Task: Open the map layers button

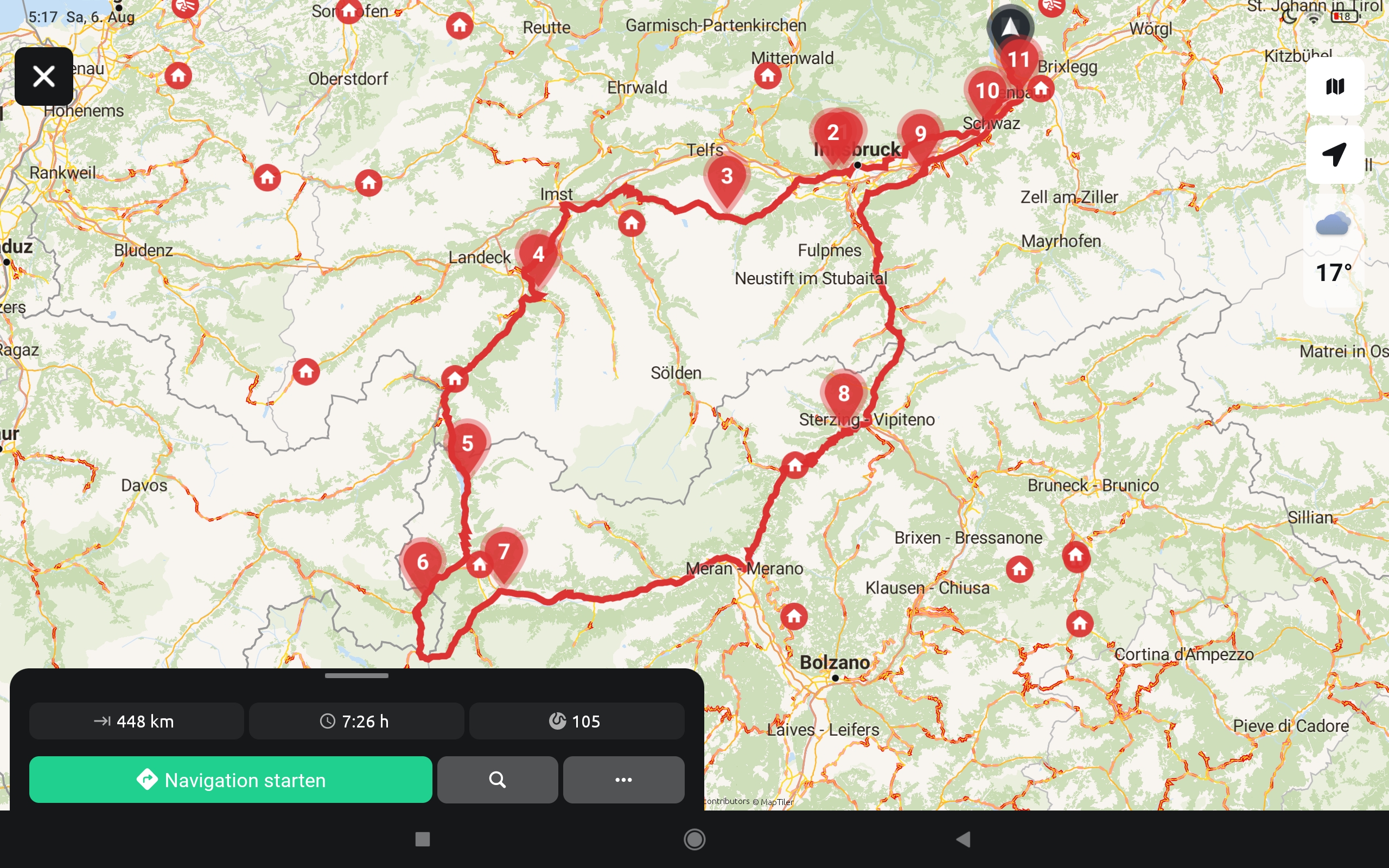Action: 1335,87
